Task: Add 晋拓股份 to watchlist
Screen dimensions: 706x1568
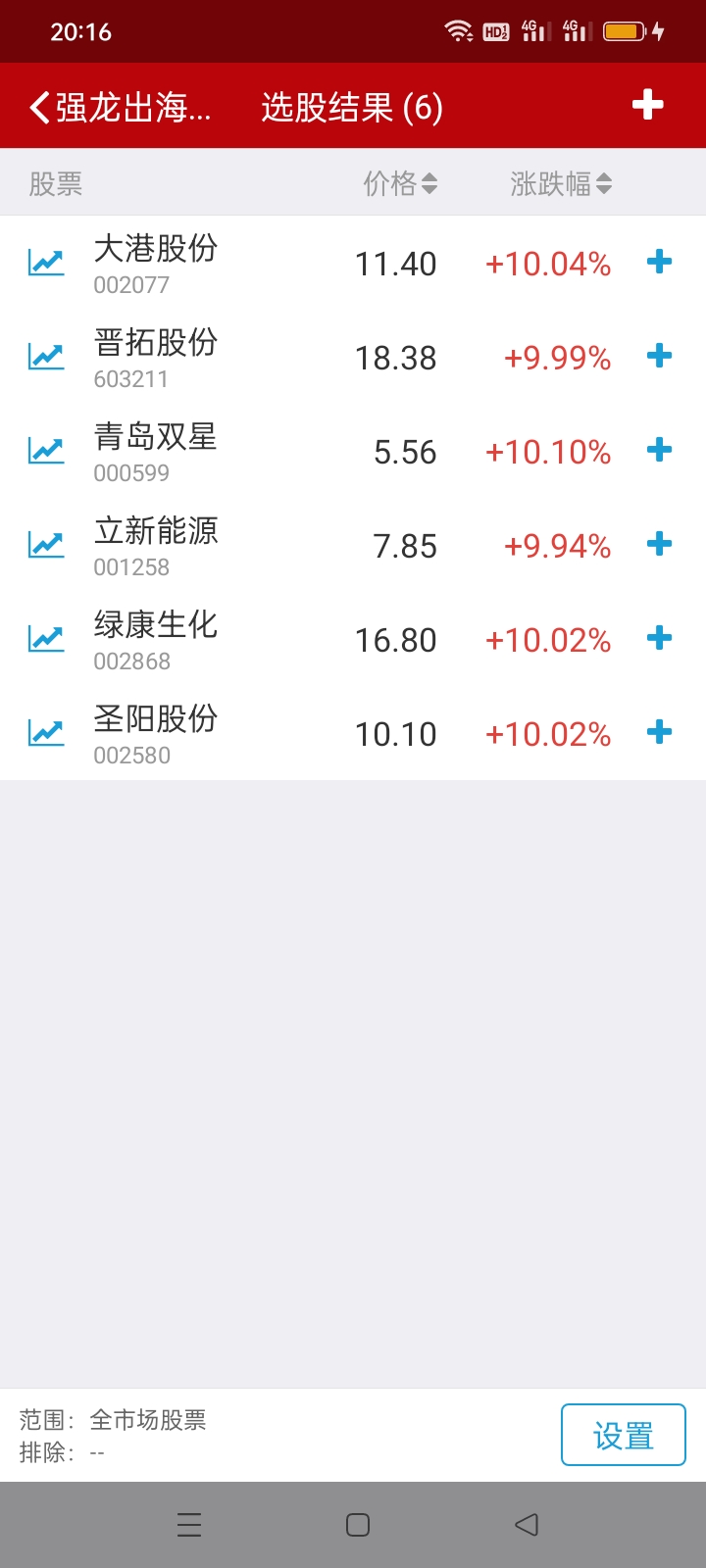Action: pyautogui.click(x=660, y=356)
